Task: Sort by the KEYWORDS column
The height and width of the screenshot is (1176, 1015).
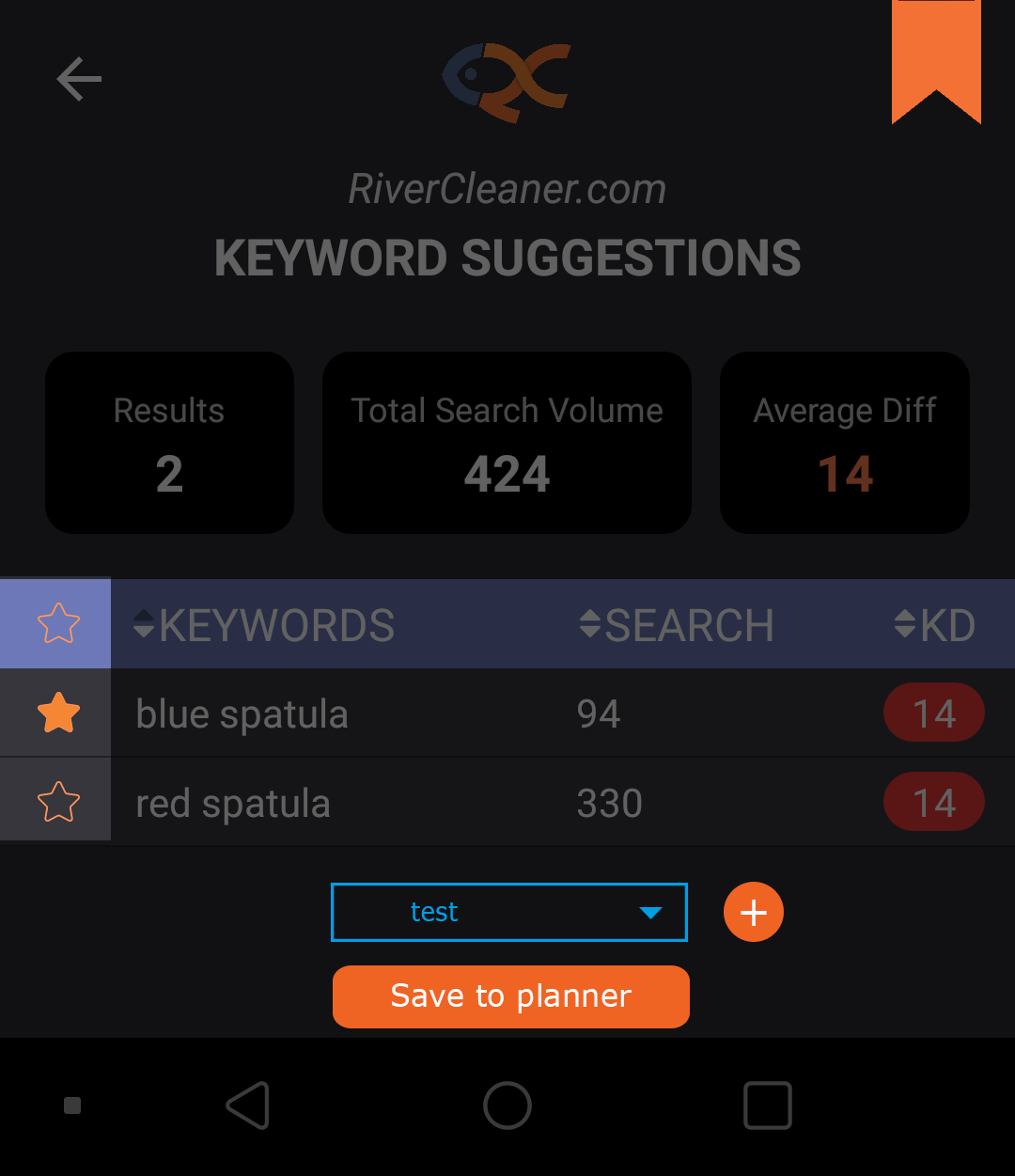Action: click(265, 625)
